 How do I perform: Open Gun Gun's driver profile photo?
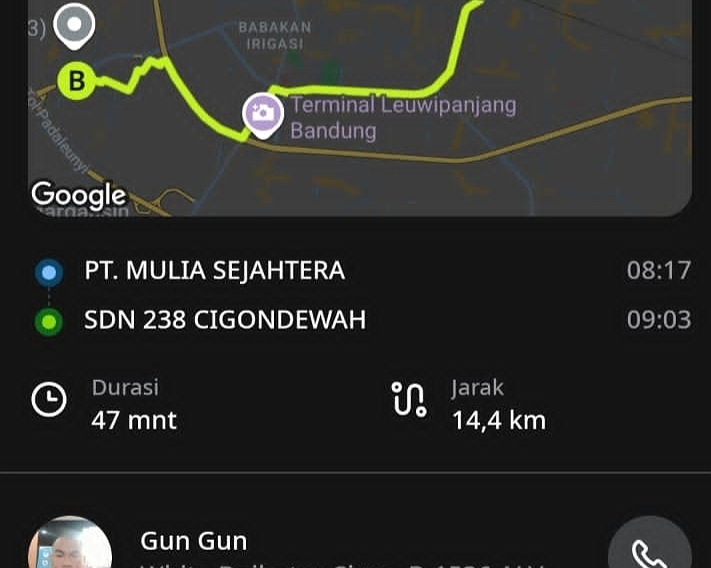pos(69,546)
